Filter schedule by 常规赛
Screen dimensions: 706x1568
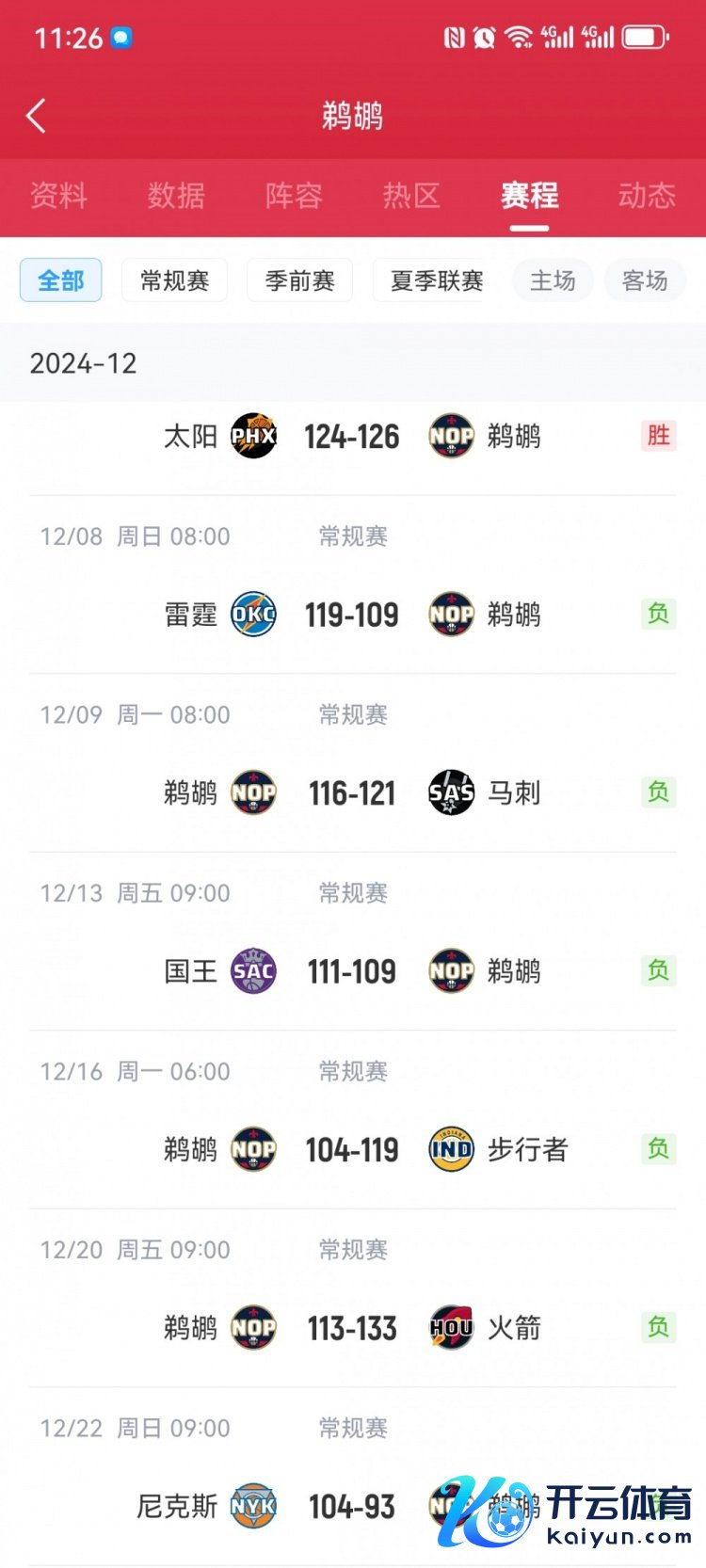tap(174, 280)
